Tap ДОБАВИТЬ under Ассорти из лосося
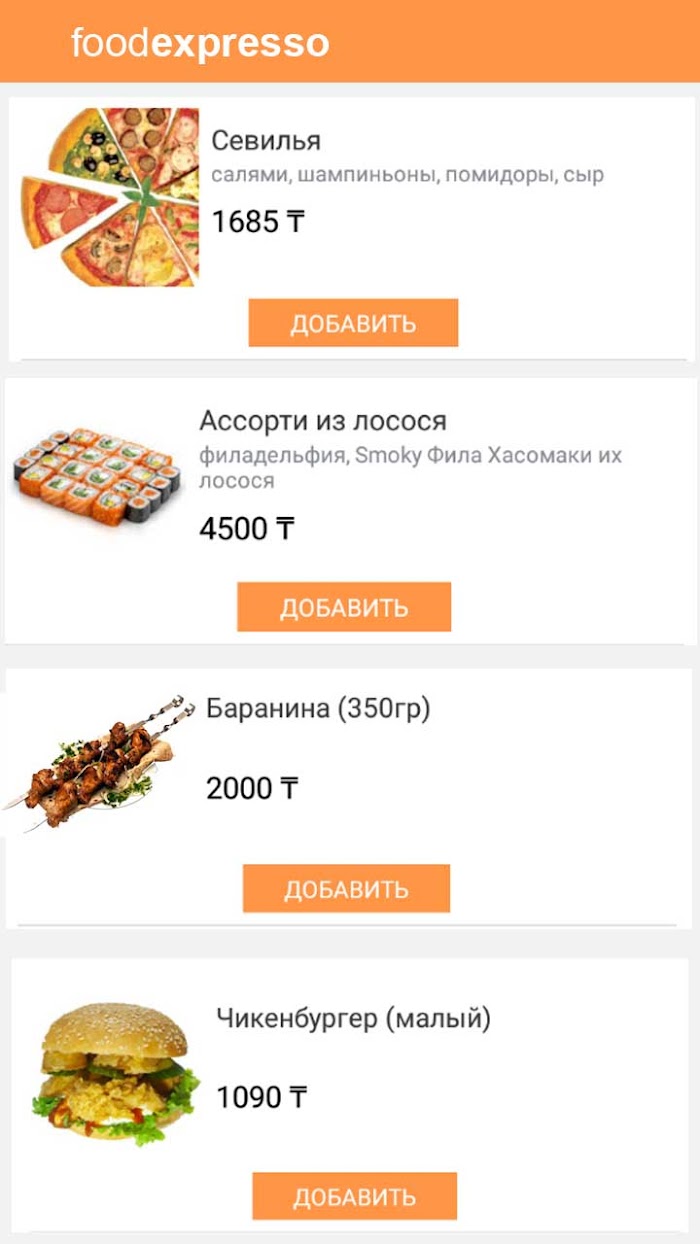700x1244 pixels. (344, 607)
